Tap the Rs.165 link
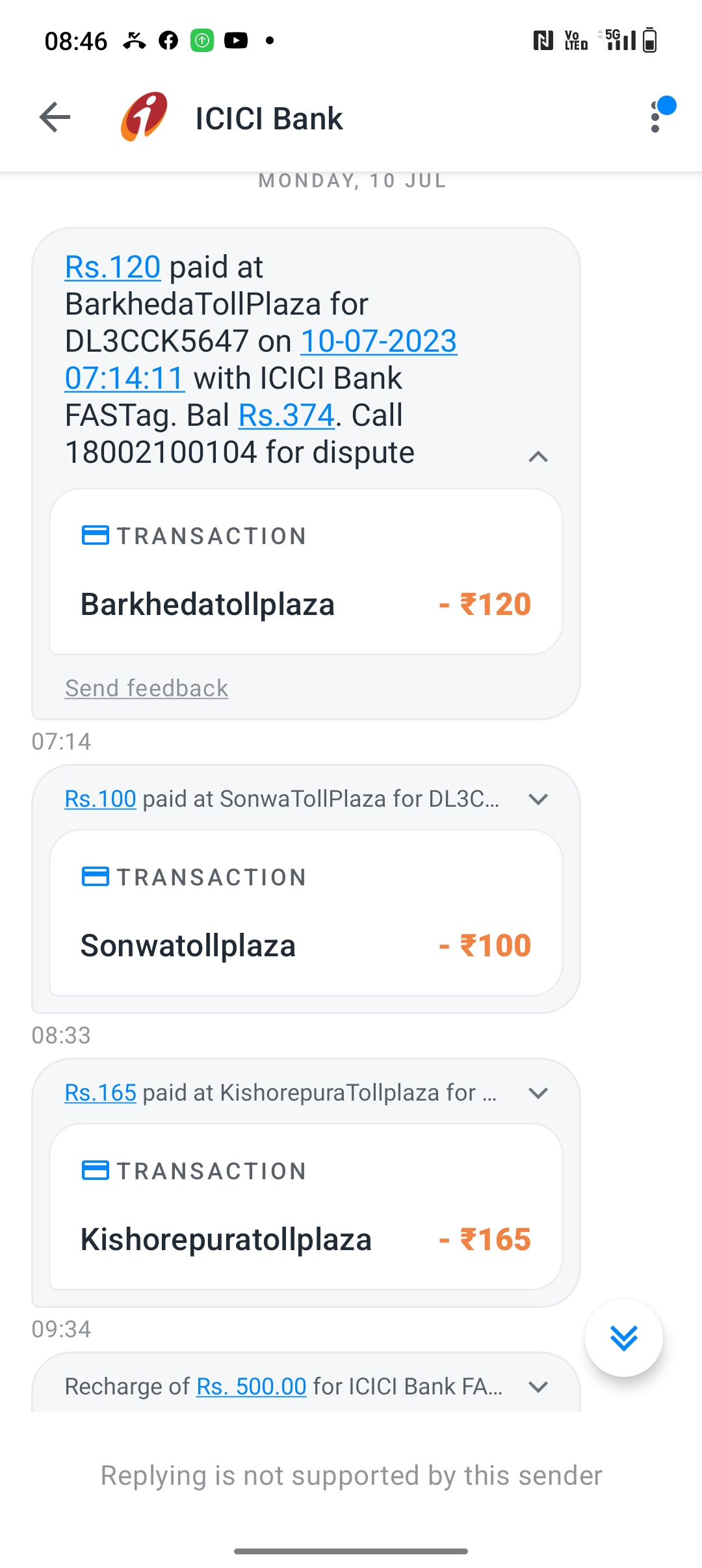 click(100, 1093)
